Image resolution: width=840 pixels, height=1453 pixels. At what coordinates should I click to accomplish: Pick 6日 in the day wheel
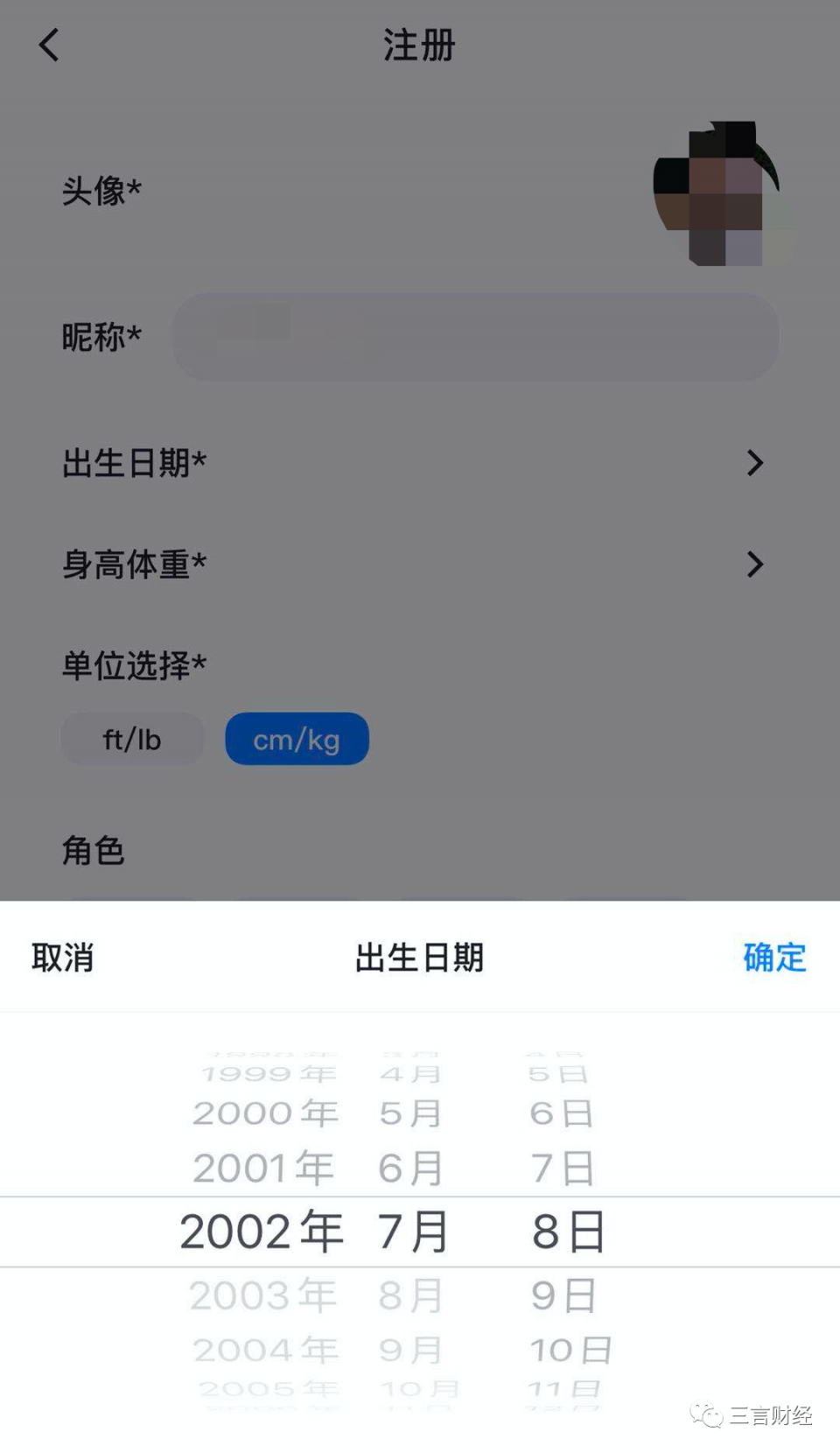(x=562, y=1113)
